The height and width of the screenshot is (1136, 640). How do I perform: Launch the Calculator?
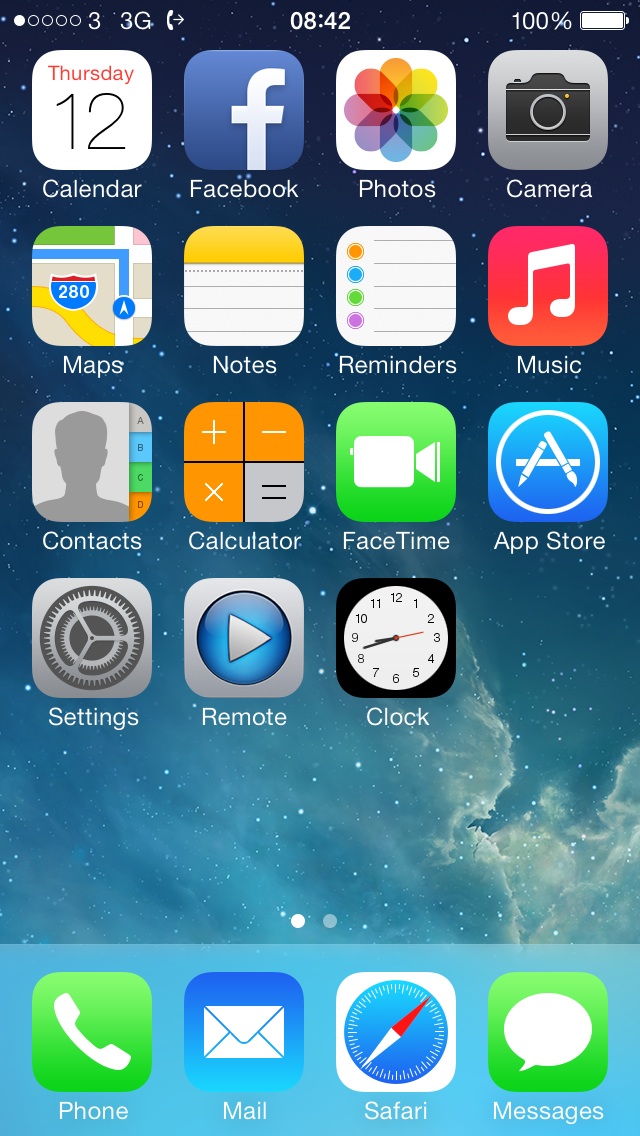(244, 462)
